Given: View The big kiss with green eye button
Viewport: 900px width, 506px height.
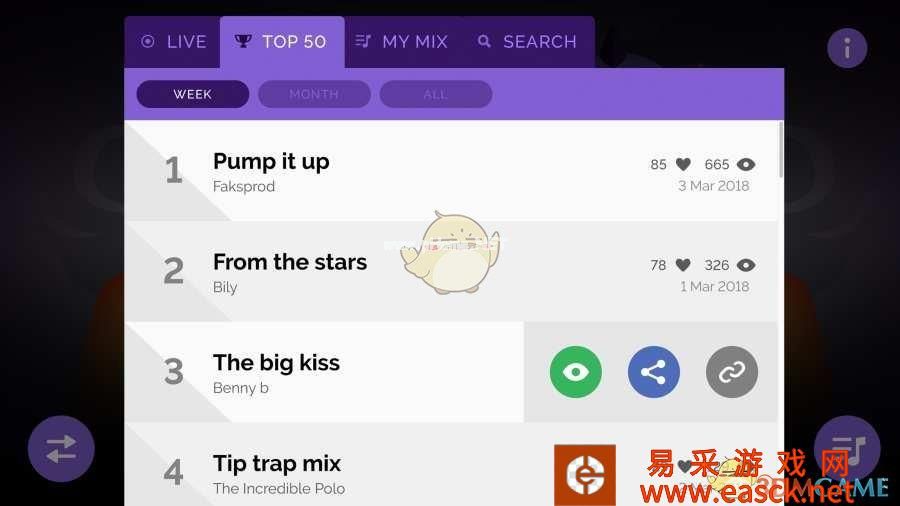Looking at the screenshot, I should click(575, 372).
